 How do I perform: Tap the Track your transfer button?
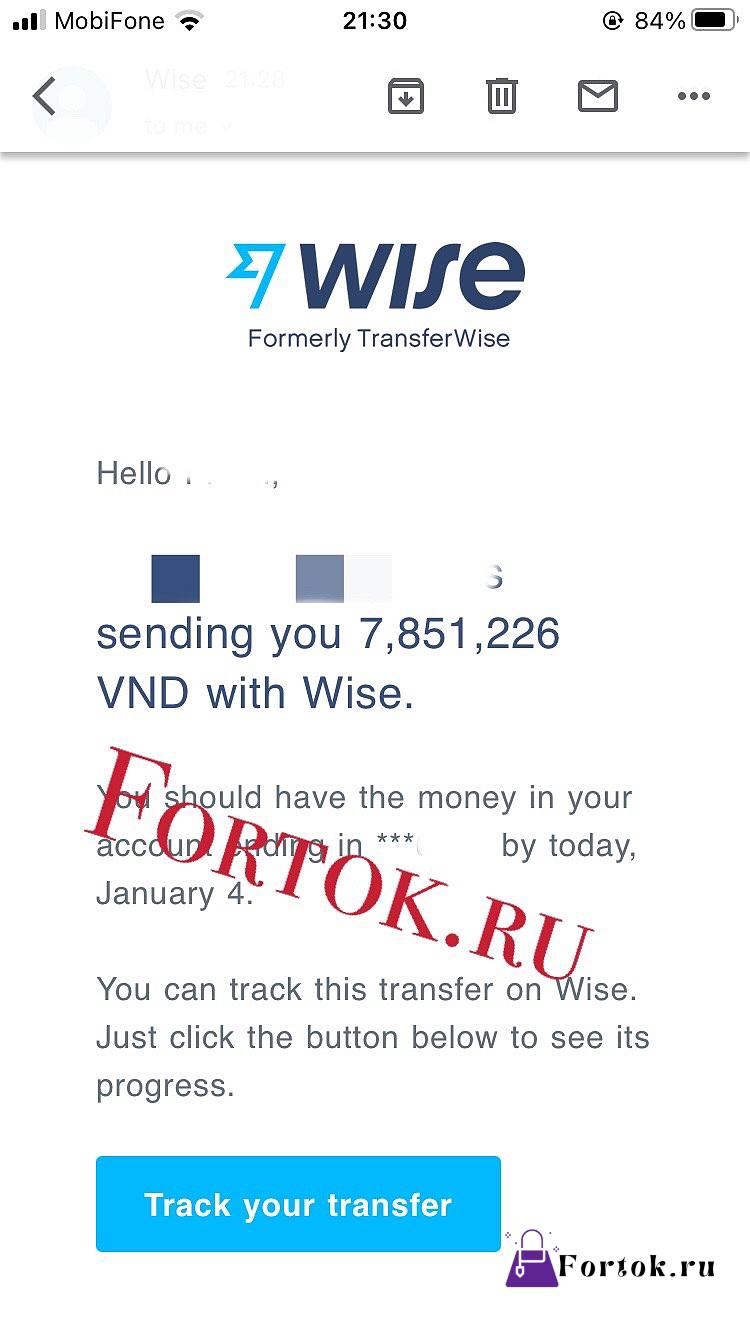pos(298,1204)
